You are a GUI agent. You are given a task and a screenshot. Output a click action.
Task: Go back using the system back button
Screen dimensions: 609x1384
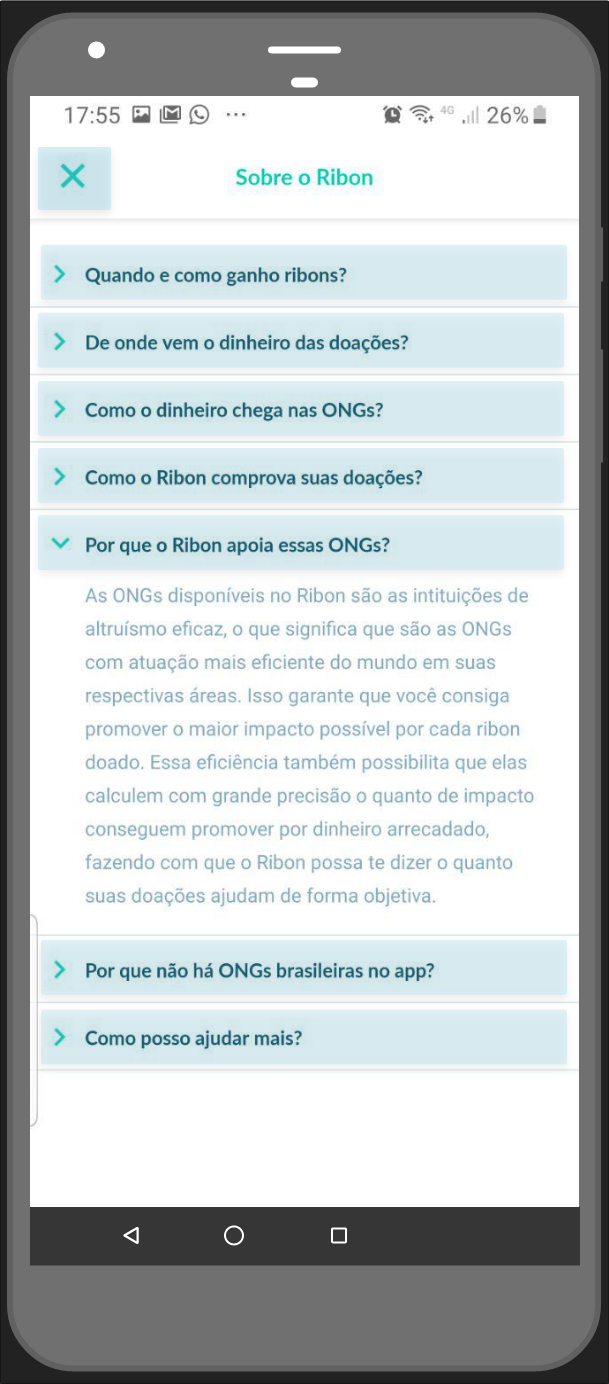[131, 1236]
